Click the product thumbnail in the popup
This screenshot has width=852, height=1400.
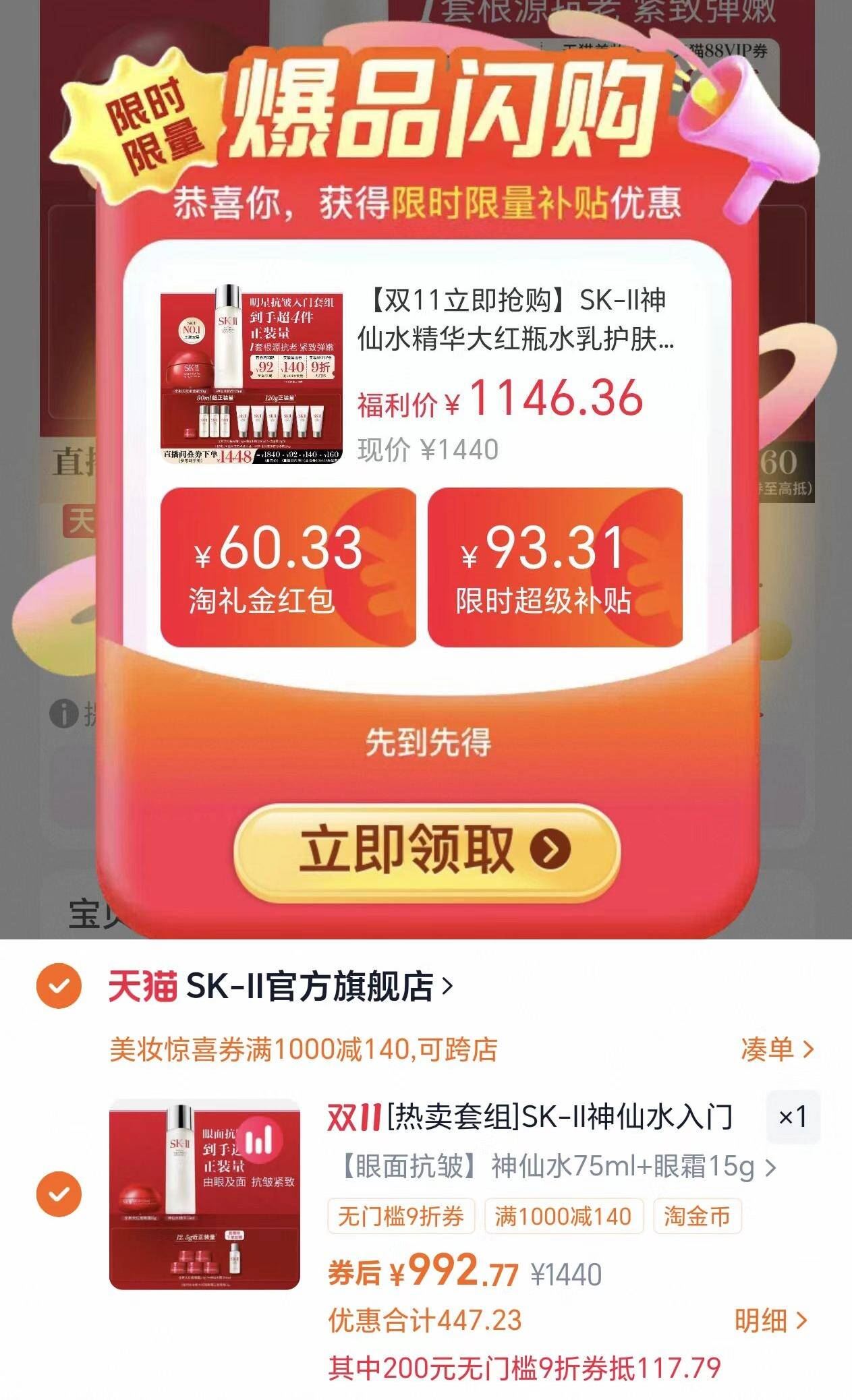(250, 374)
